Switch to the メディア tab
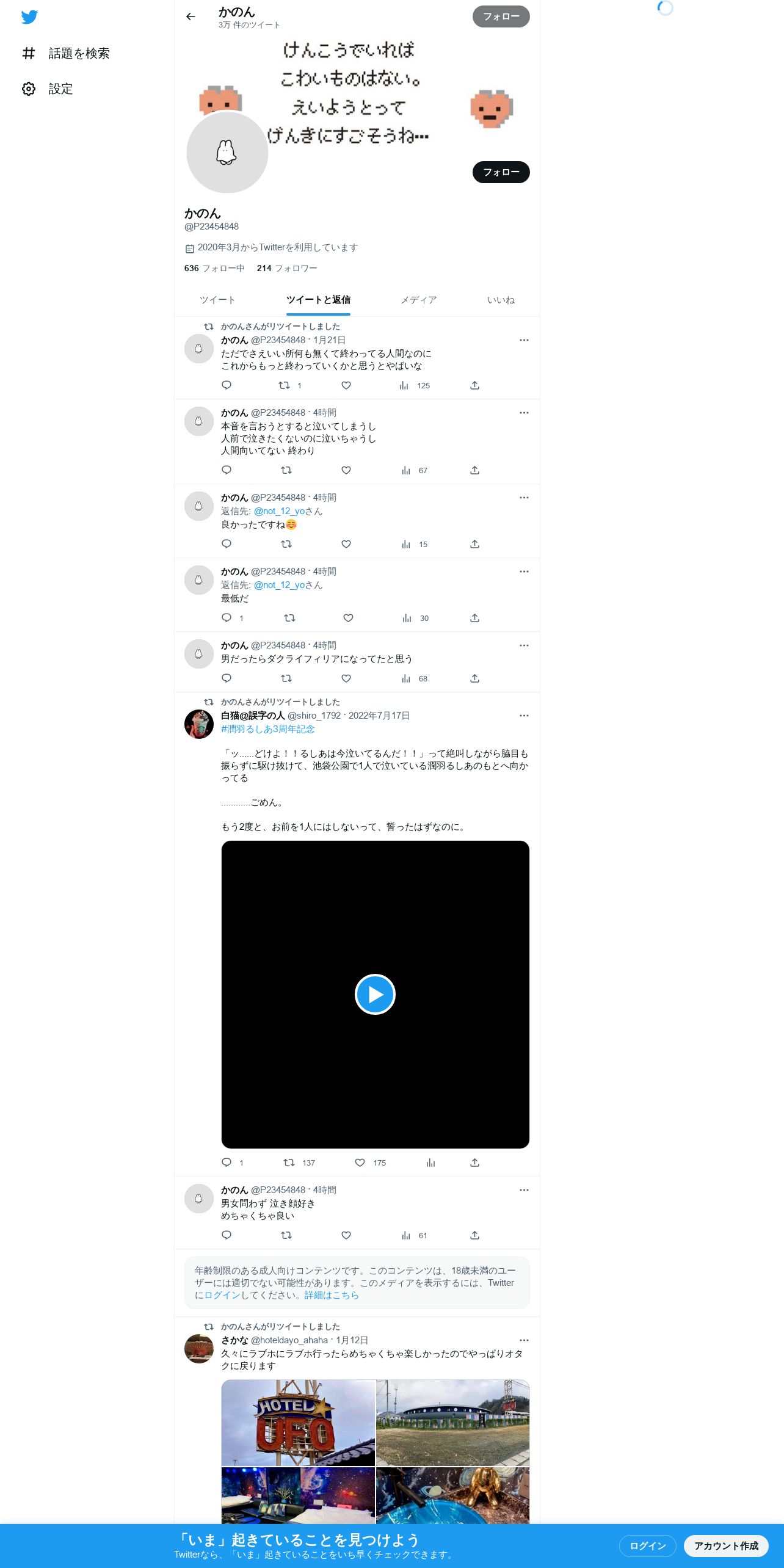784x1568 pixels. tap(418, 300)
